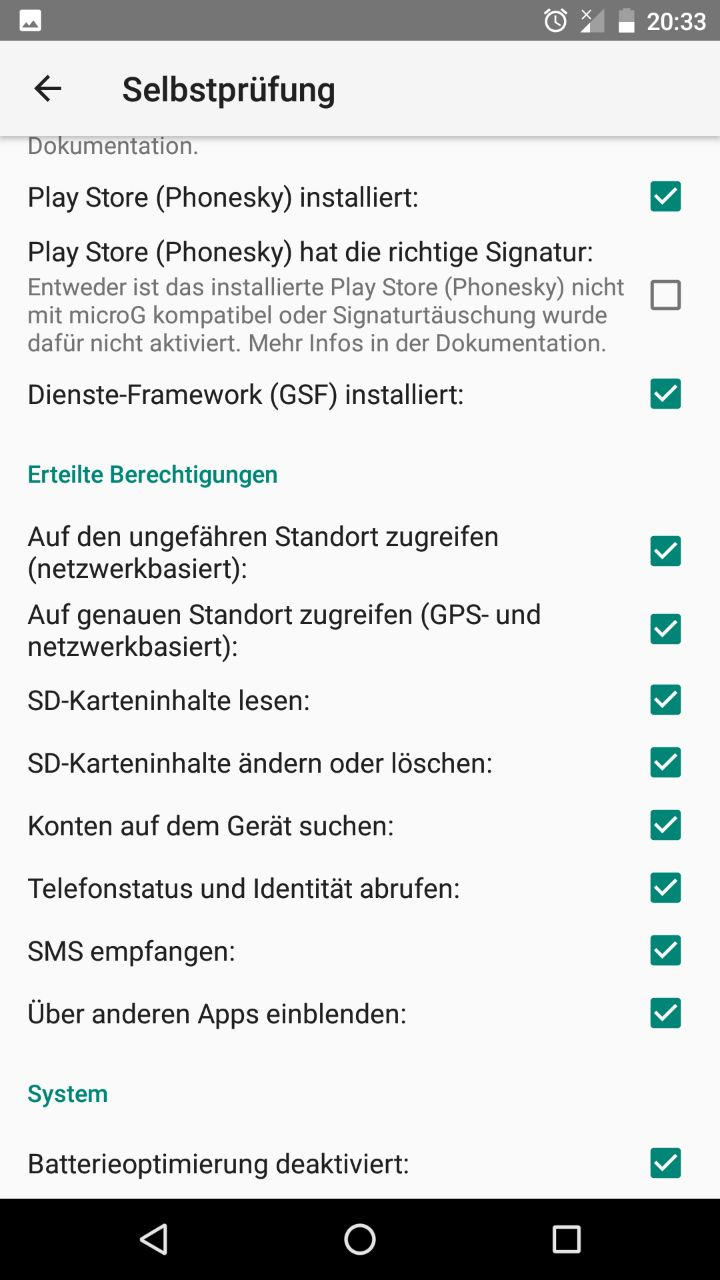
Task: Uncheck Batterieoptimierung deaktiviert
Action: click(665, 1163)
